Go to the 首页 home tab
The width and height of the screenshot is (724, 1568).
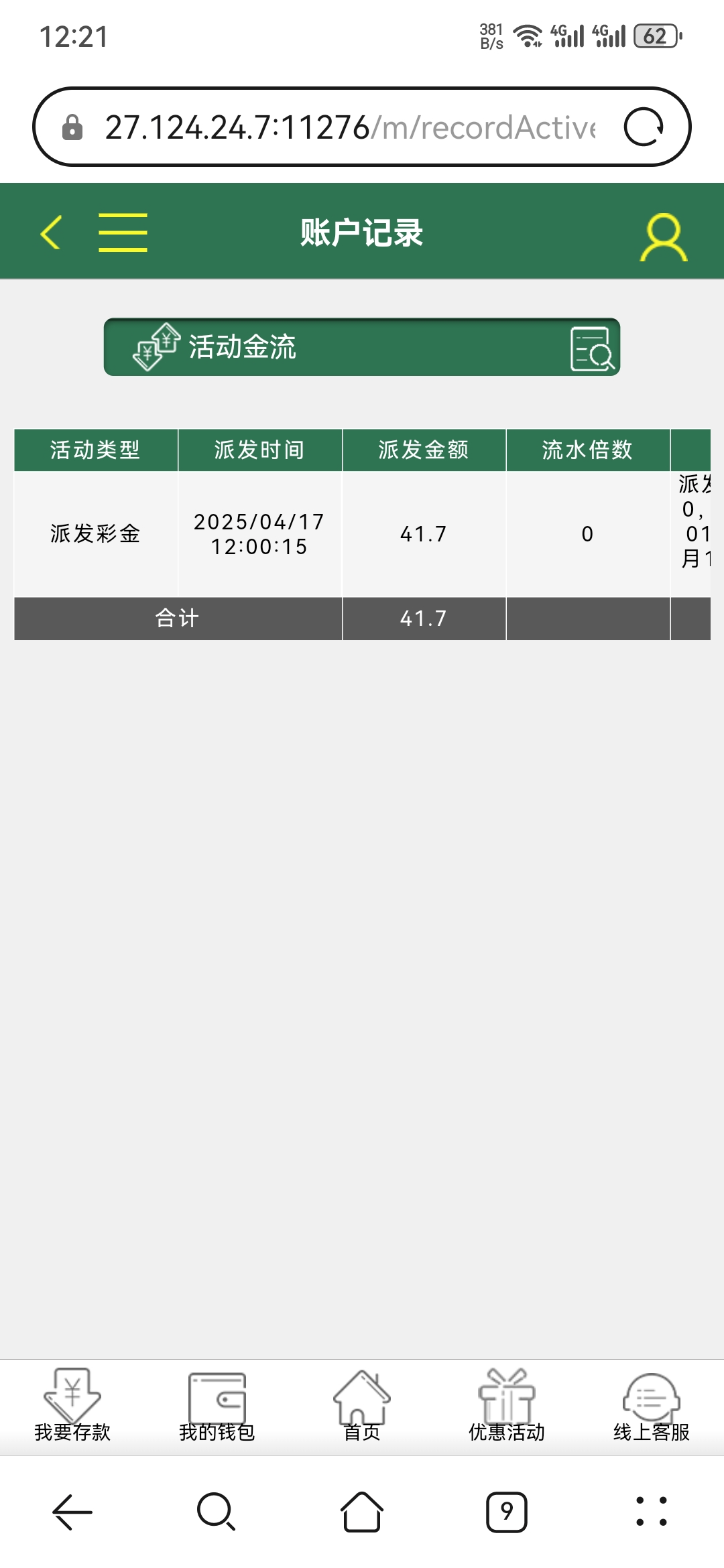point(362,1406)
